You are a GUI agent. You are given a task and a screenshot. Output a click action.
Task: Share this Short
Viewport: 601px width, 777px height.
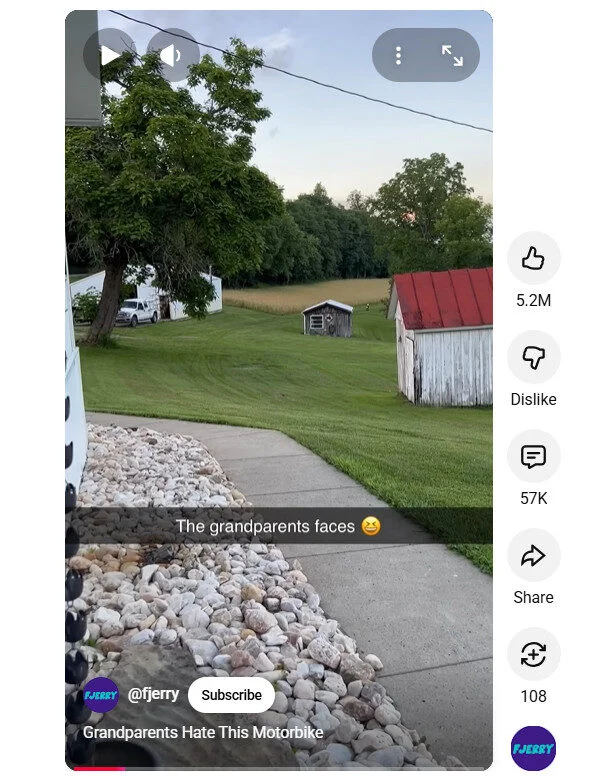pyautogui.click(x=533, y=556)
